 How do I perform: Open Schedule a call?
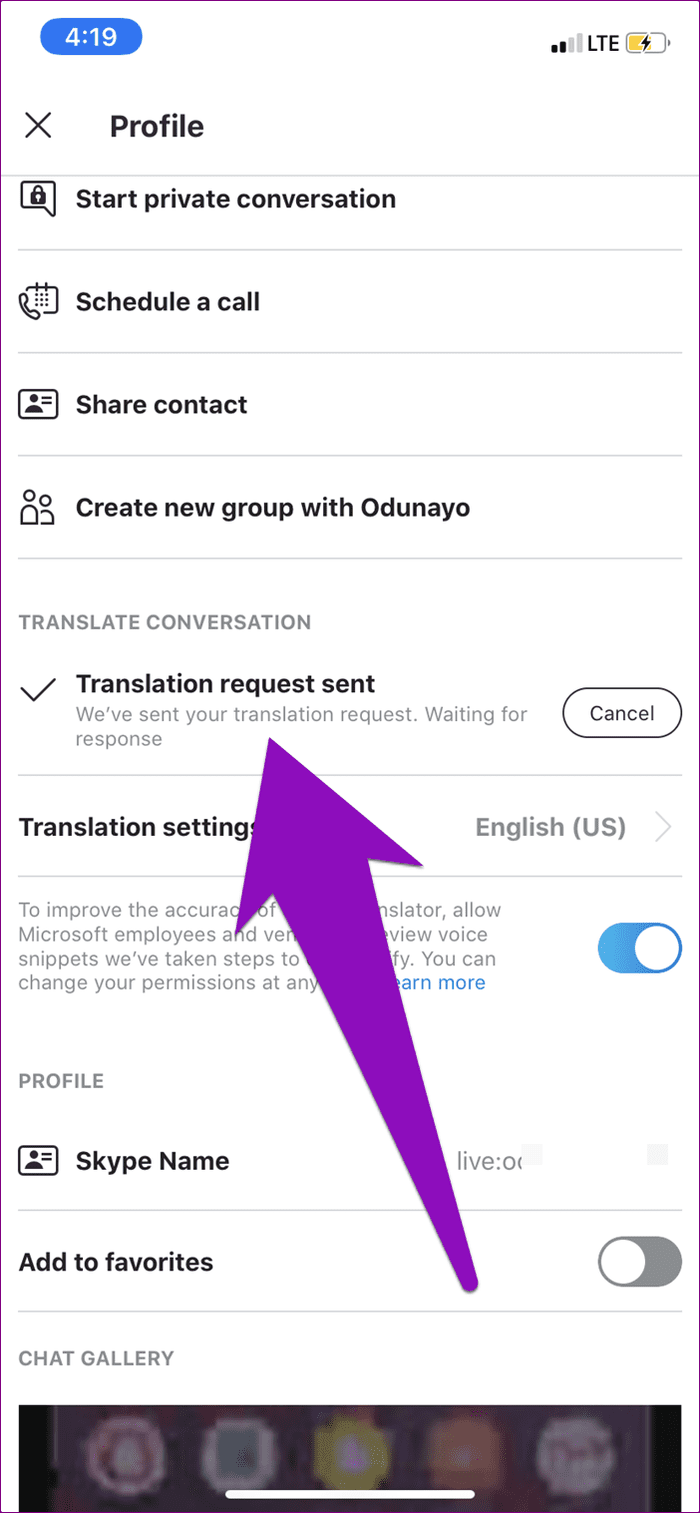click(350, 302)
